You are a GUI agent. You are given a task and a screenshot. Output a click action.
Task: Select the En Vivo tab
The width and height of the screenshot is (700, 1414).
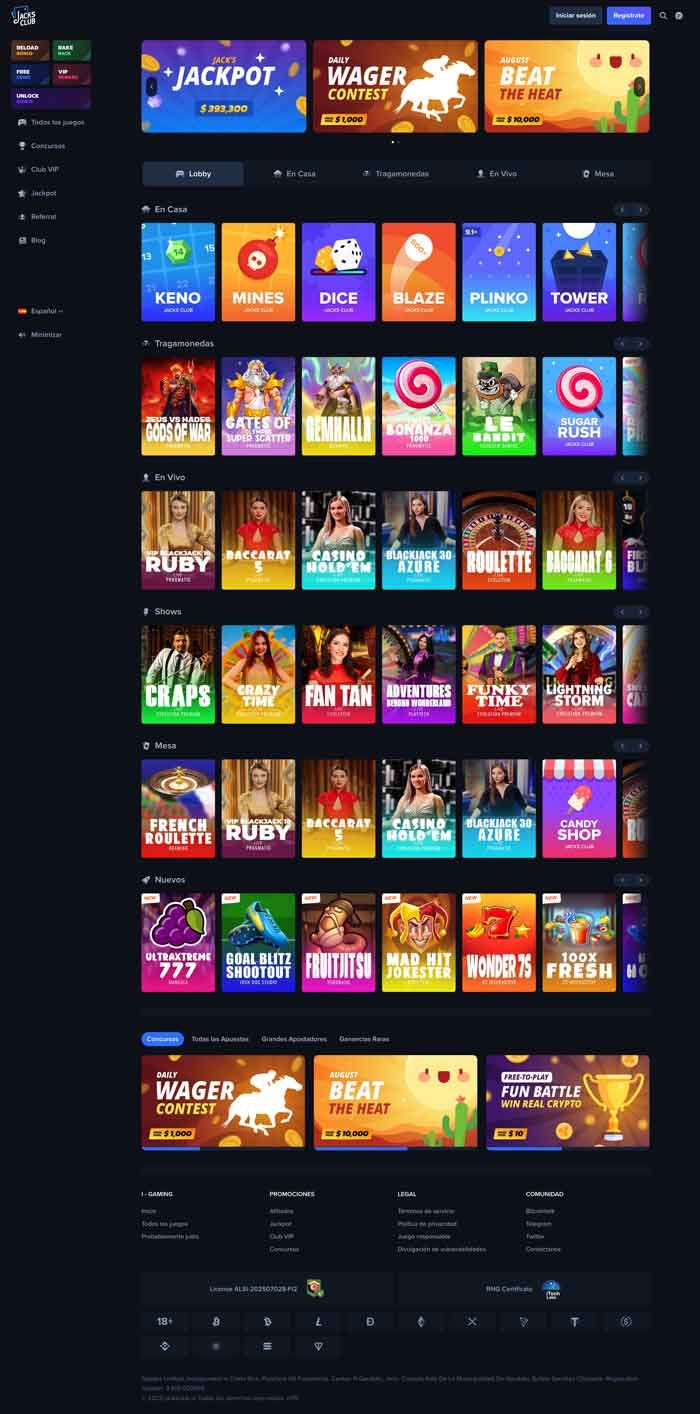coord(497,174)
